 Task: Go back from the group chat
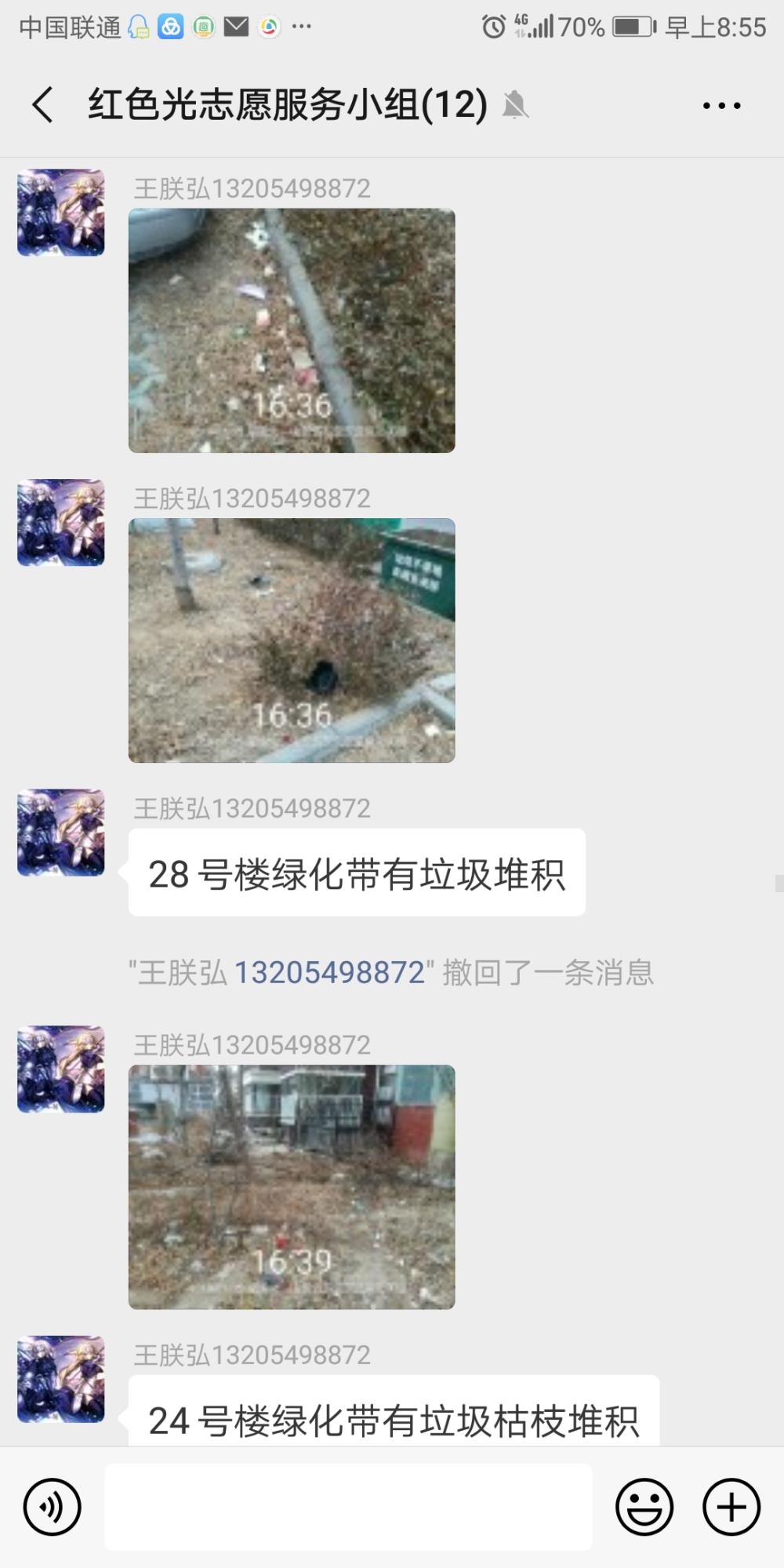(43, 105)
